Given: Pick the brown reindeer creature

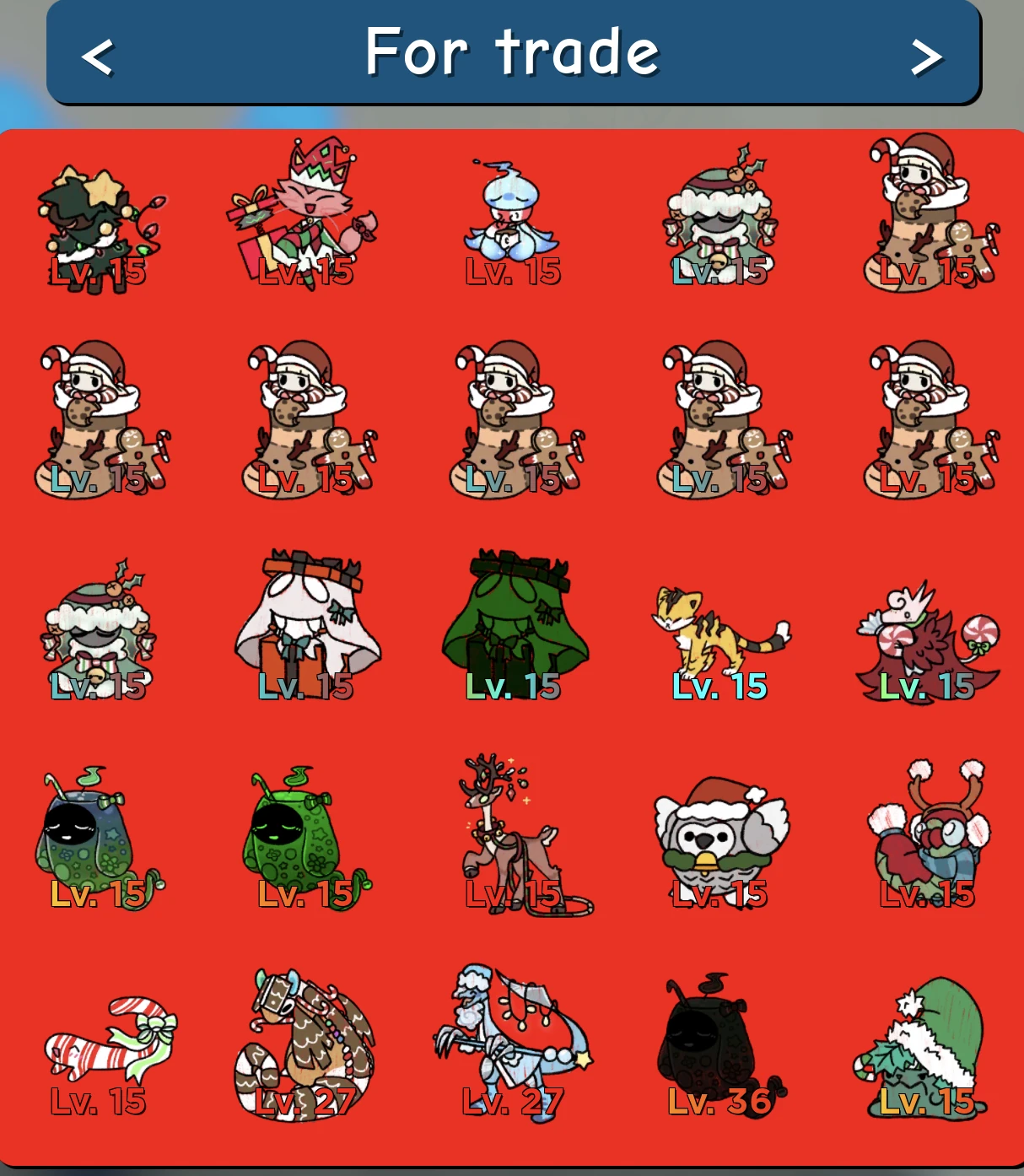Looking at the screenshot, I should coord(515,835).
